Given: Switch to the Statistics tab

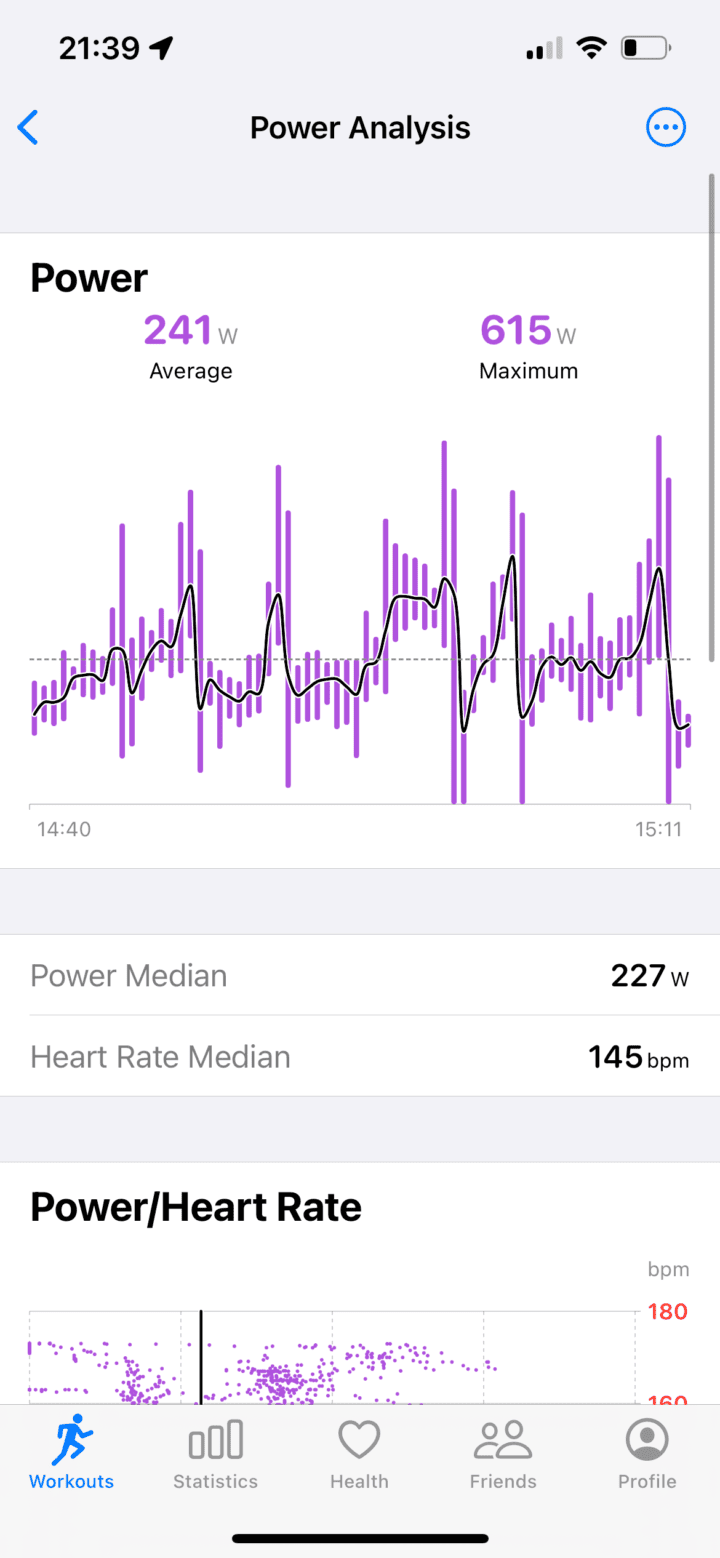Looking at the screenshot, I should point(215,1453).
